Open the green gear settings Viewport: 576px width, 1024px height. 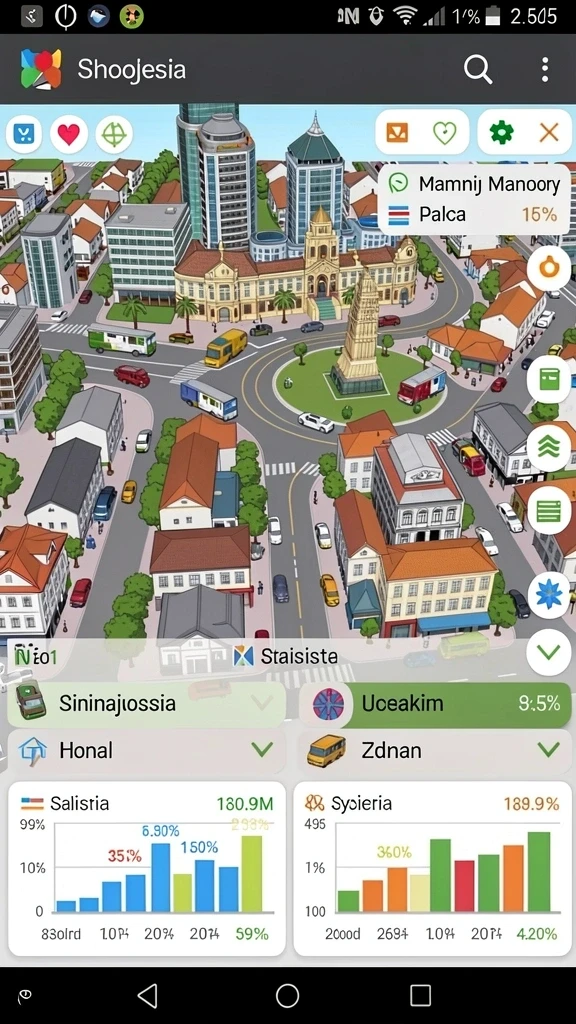pyautogui.click(x=502, y=133)
